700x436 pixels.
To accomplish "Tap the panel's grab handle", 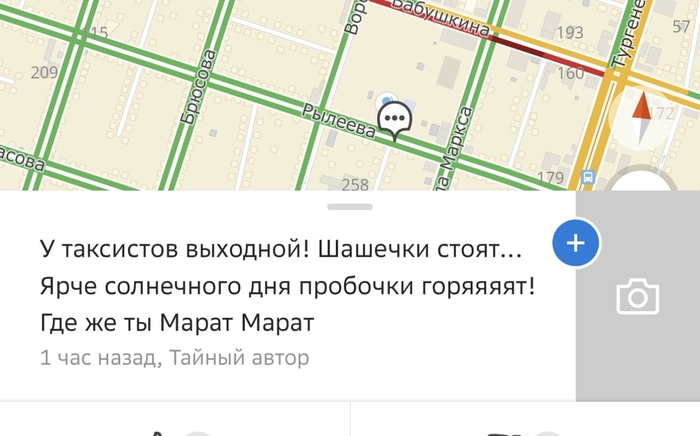I will [350, 207].
